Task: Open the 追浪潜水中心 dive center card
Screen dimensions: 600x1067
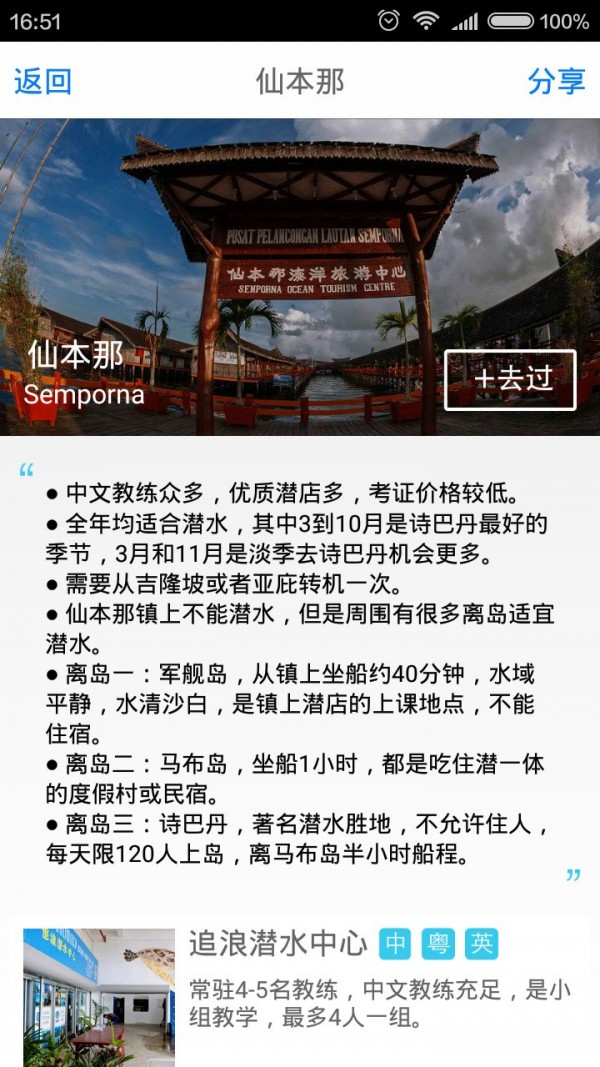Action: (x=300, y=990)
